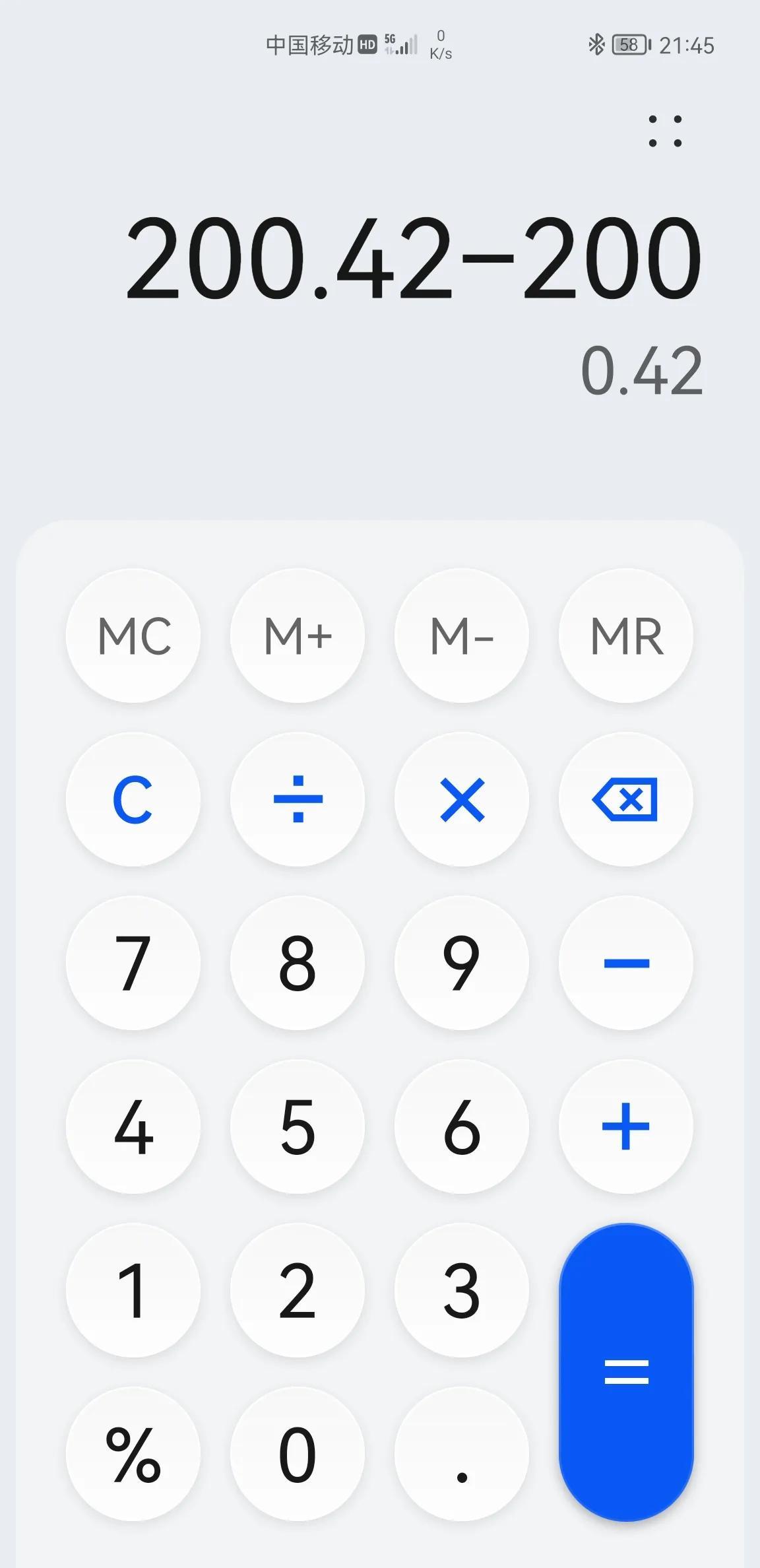Viewport: 760px width, 1568px height.
Task: Clear the calculation with C
Action: [133, 799]
